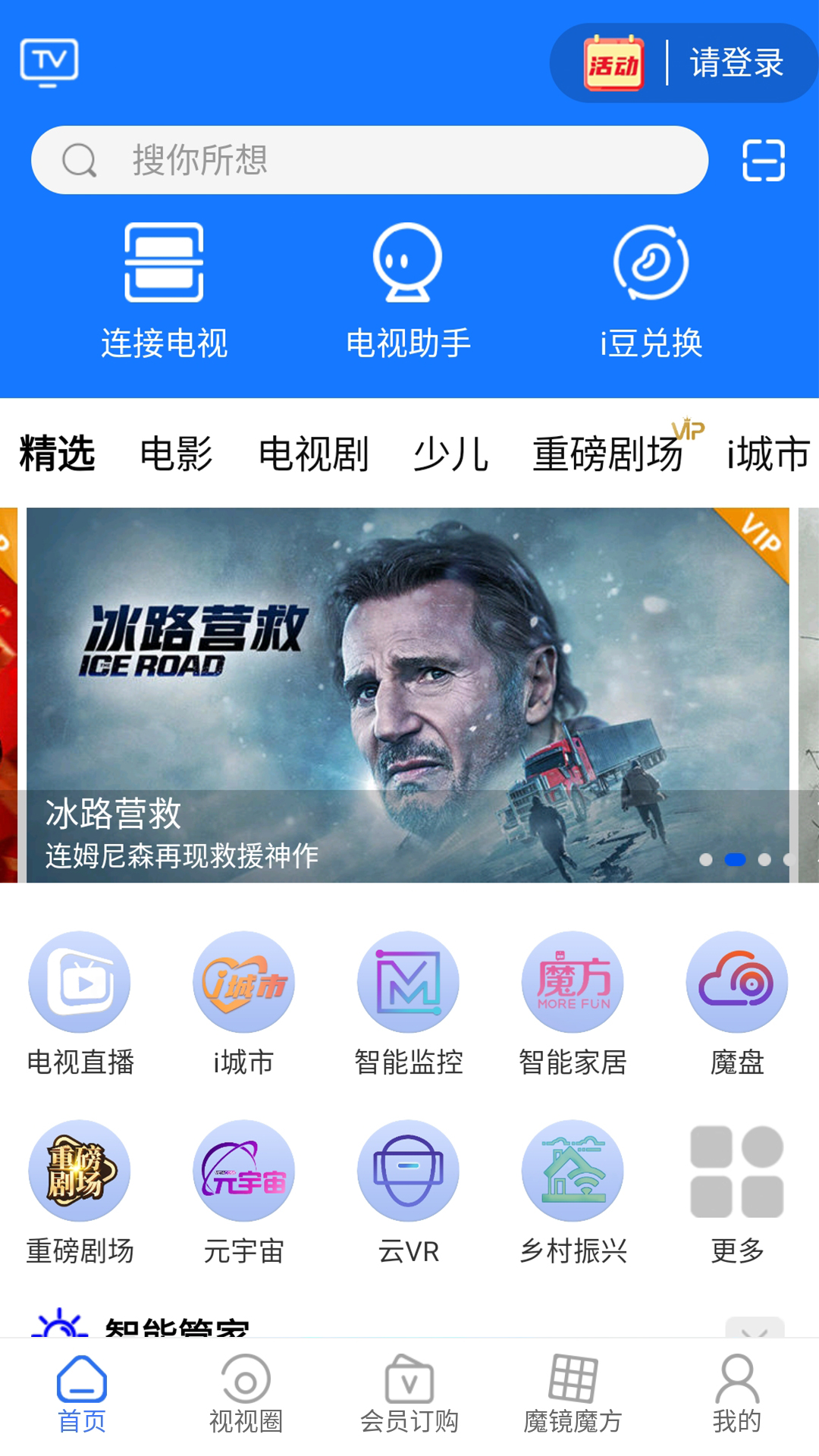Select the 少儿 kids category tab
Viewport: 819px width, 1456px height.
[x=453, y=455]
